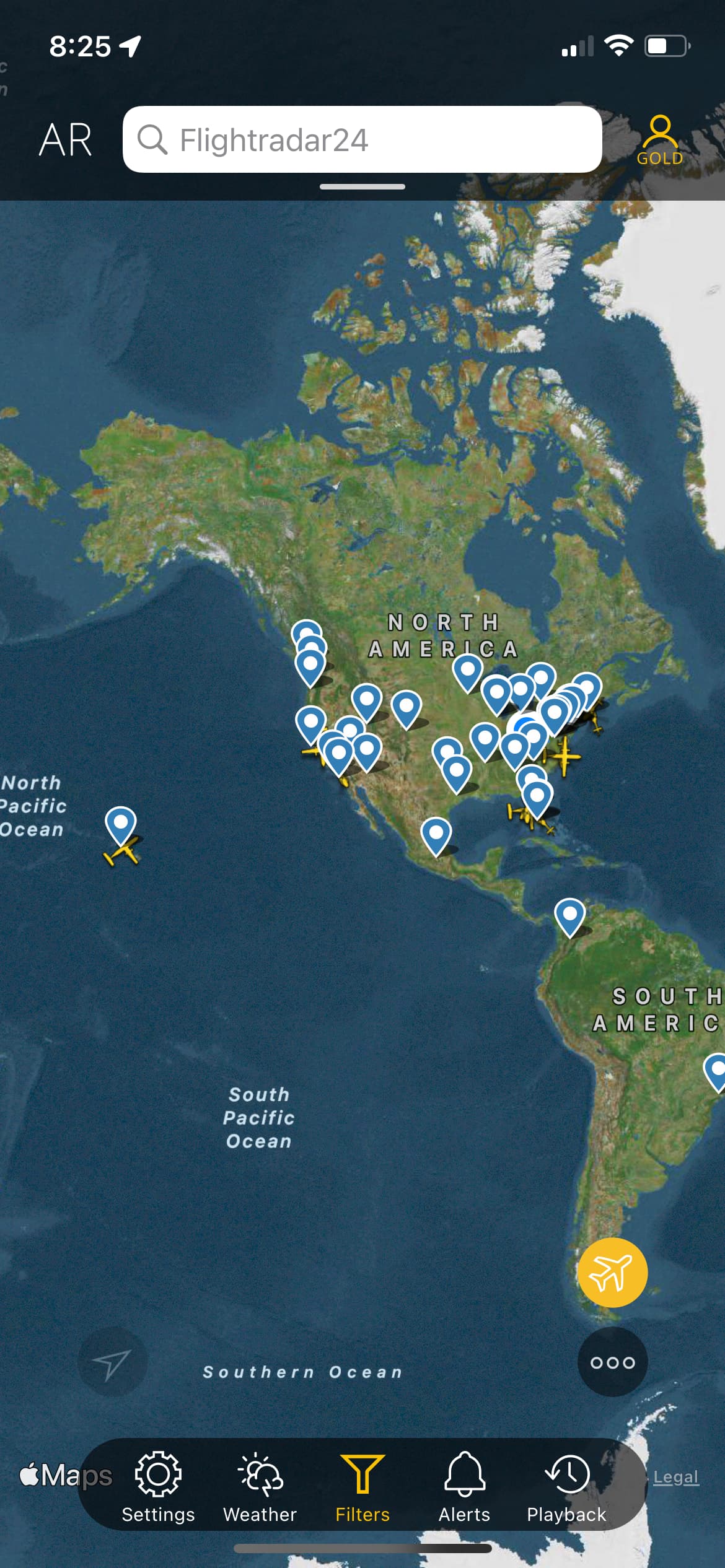
Task: Show Weather layer options
Action: pyautogui.click(x=260, y=1486)
